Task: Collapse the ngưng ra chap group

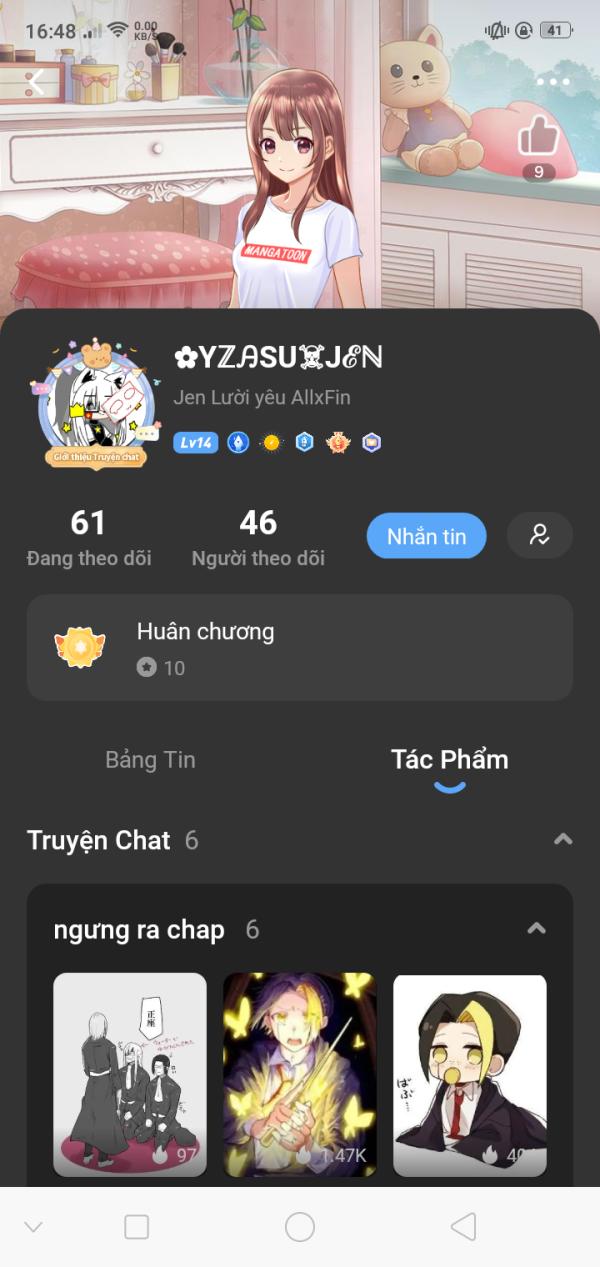Action: [537, 929]
